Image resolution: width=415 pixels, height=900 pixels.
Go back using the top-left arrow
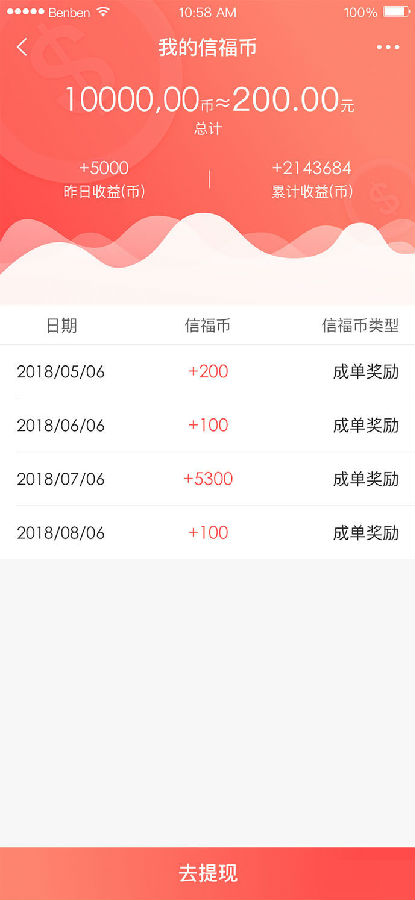pos(22,47)
